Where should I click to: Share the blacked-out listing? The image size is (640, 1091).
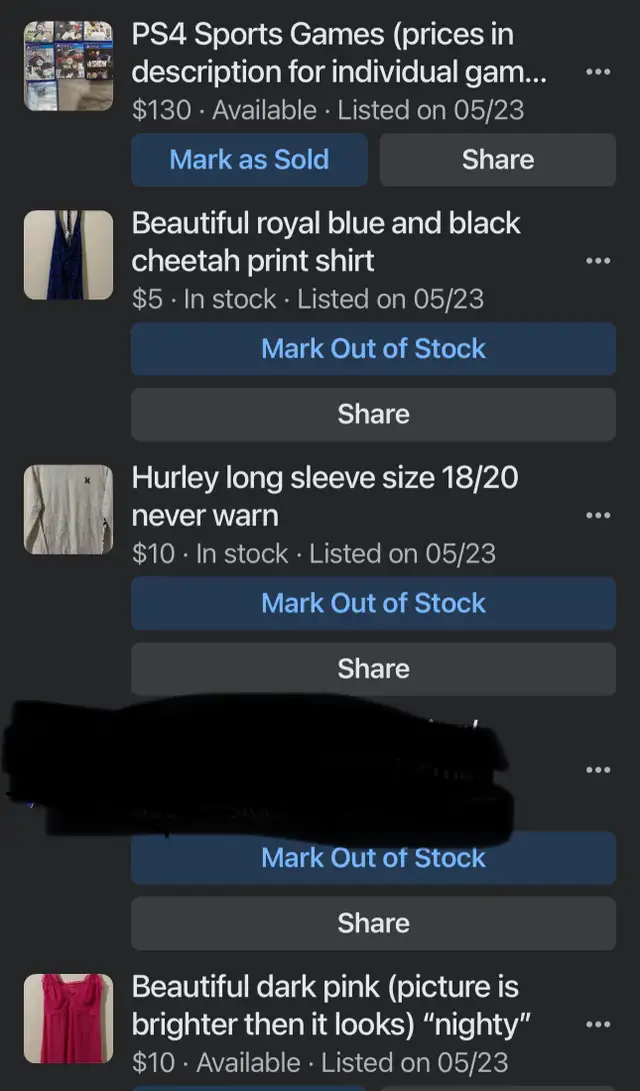pyautogui.click(x=373, y=923)
